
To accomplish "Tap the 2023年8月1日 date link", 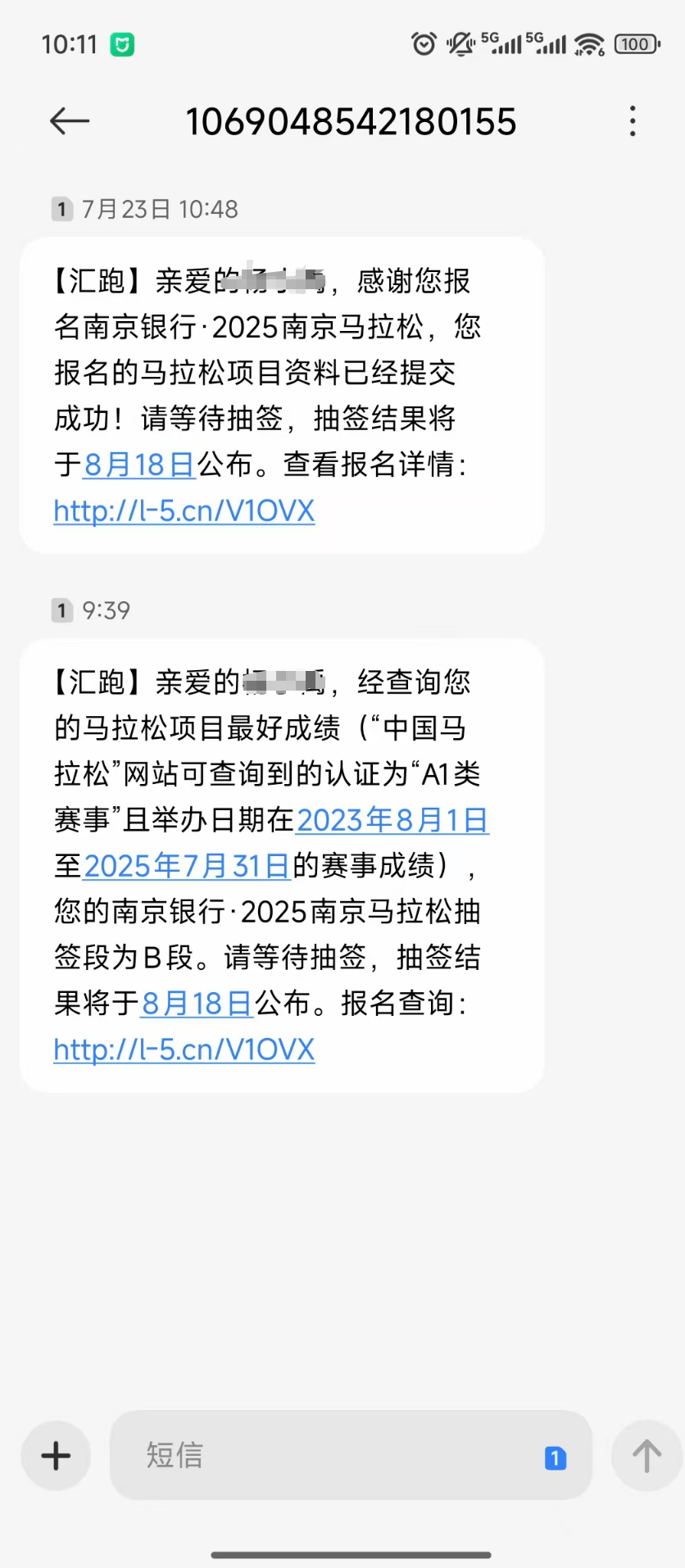I will [392, 820].
